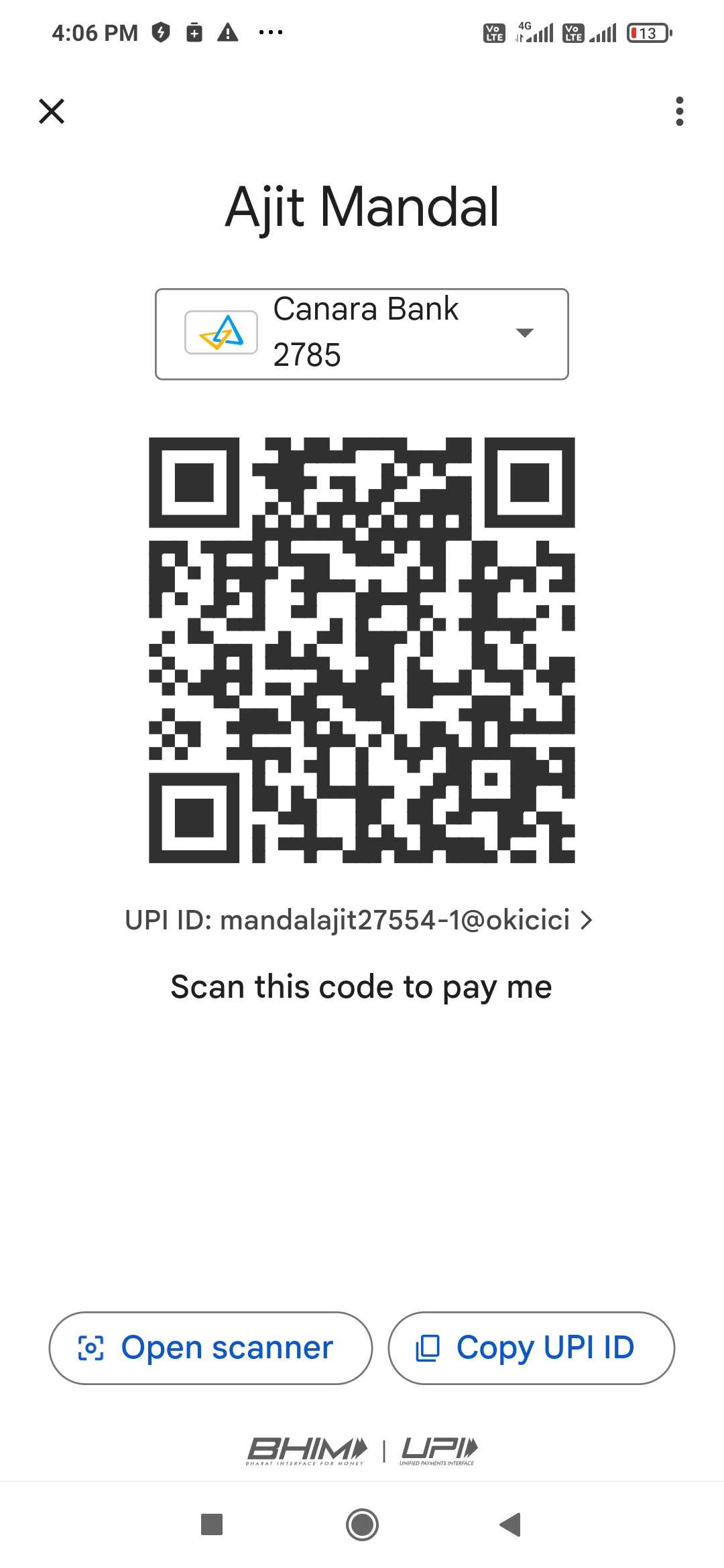Open UPI ID mandalajit27554-1@okicici details
The height and width of the screenshot is (1568, 724).
click(359, 920)
